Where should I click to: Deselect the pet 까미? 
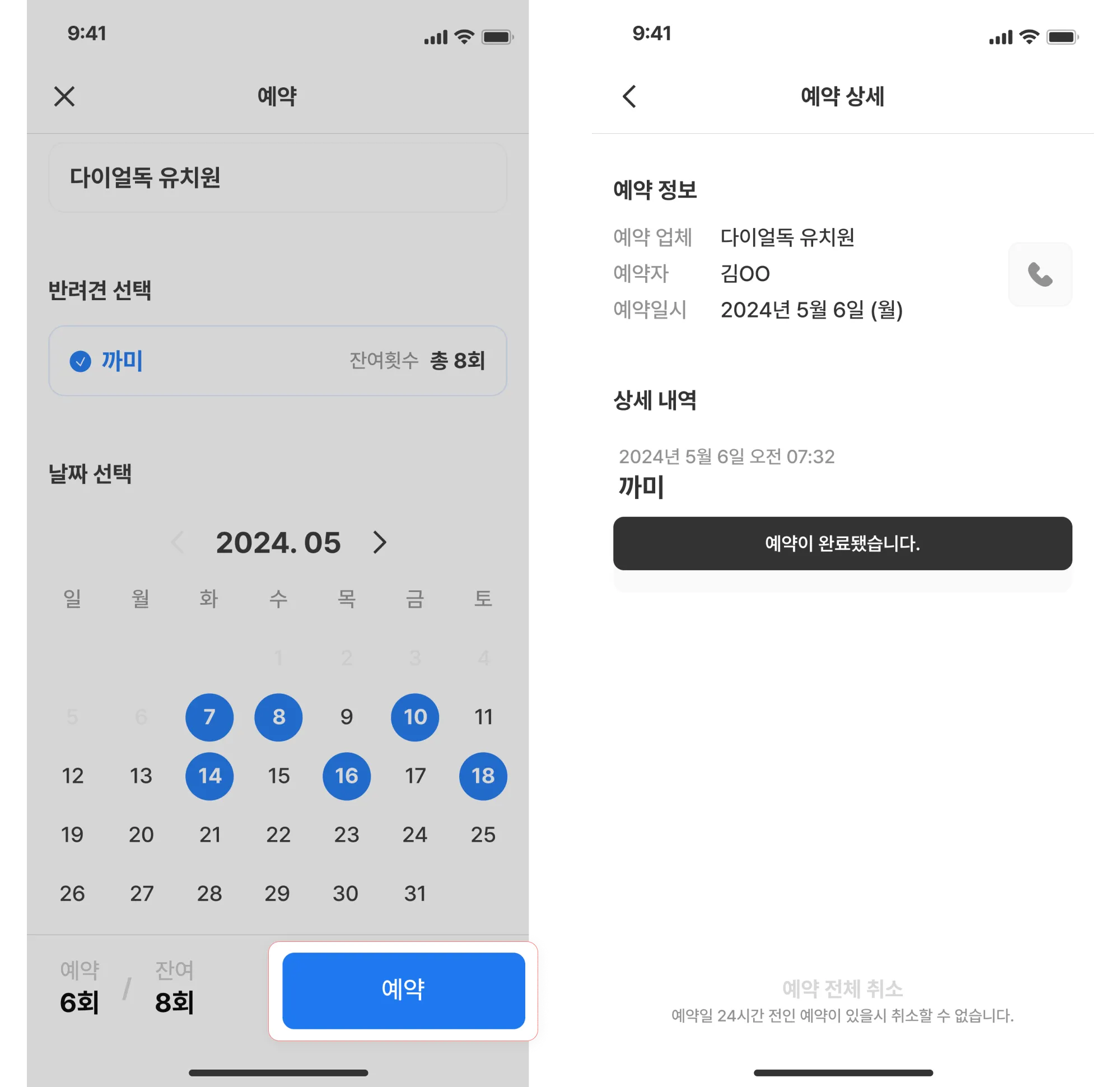(81, 361)
